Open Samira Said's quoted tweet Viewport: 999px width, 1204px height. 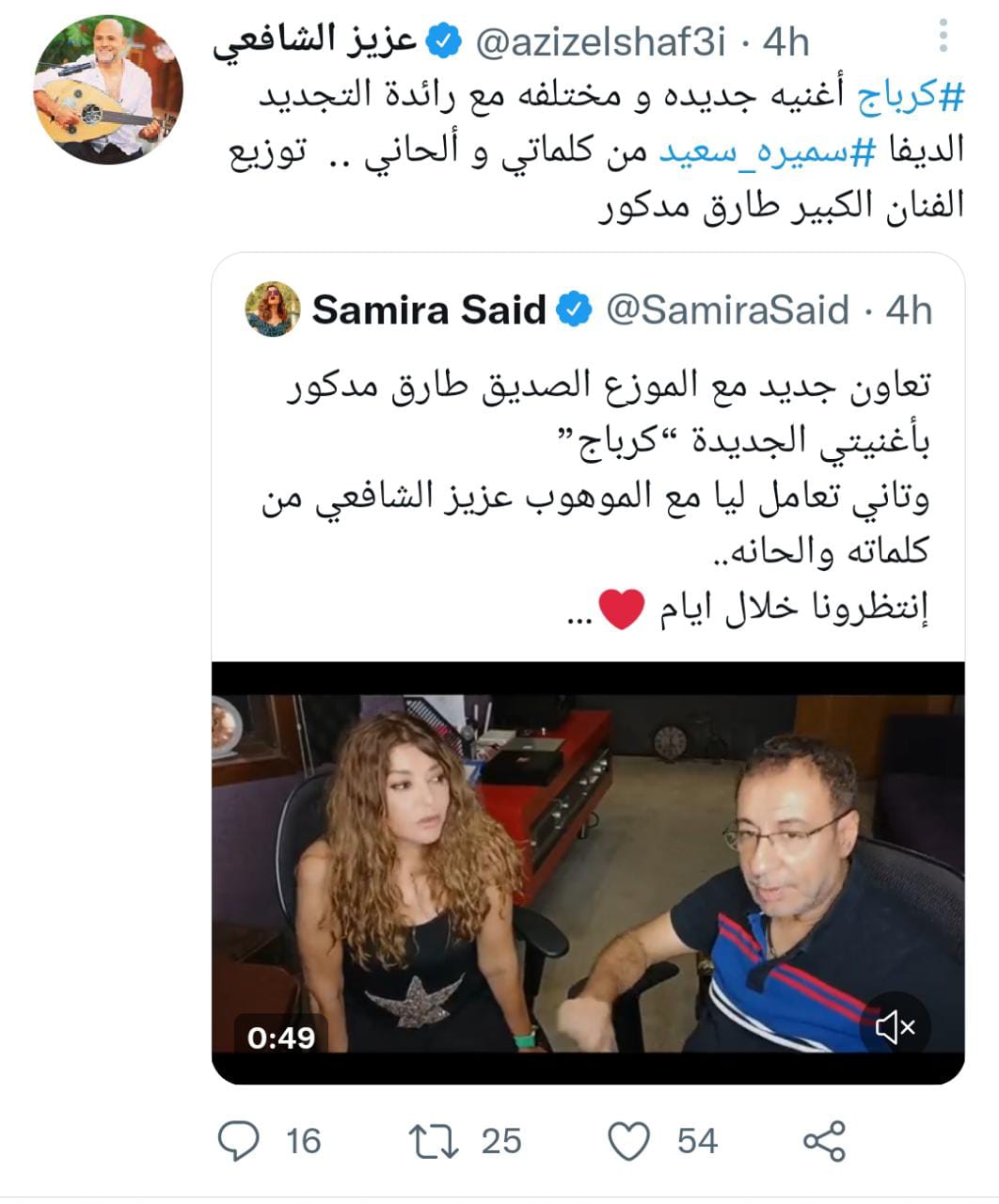pyautogui.click(x=588, y=470)
